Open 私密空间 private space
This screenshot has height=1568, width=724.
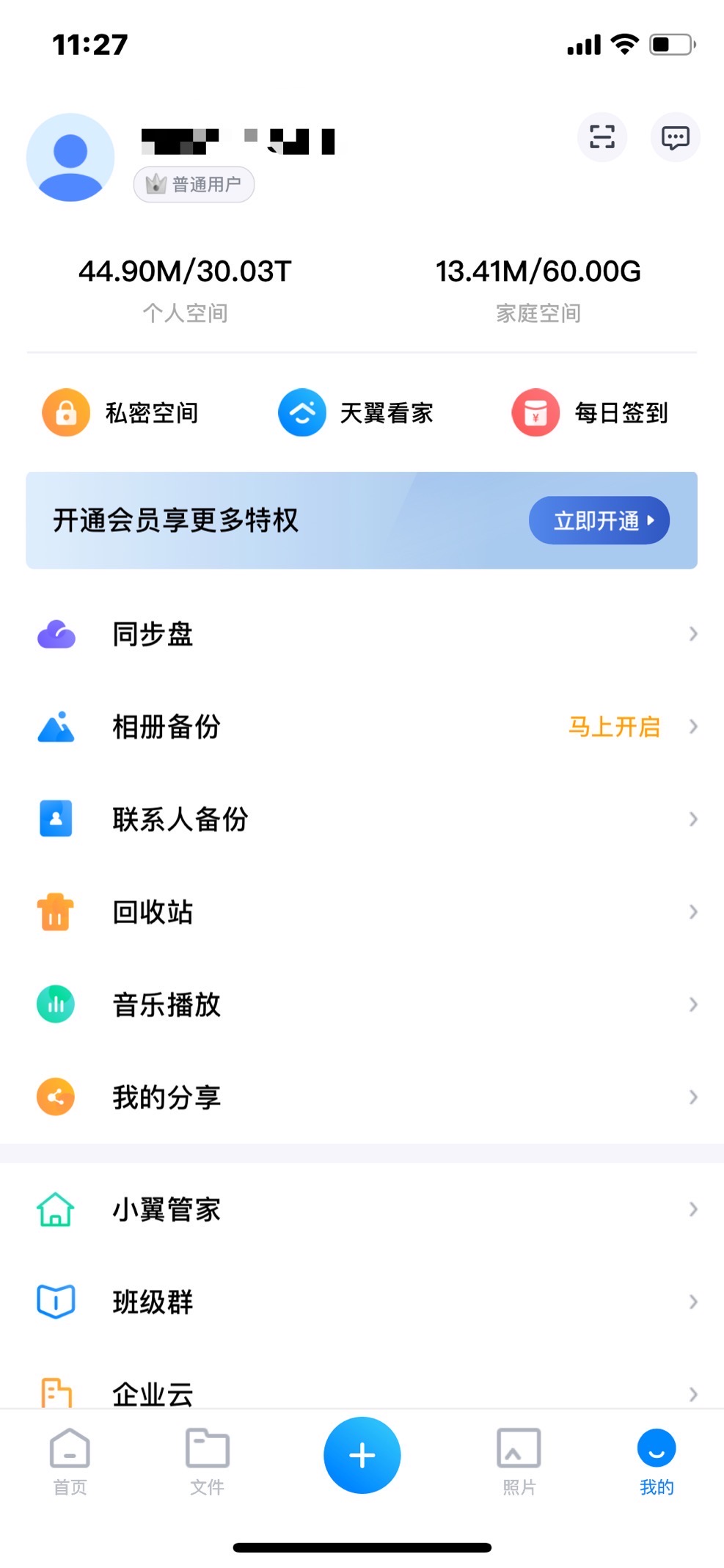[121, 413]
